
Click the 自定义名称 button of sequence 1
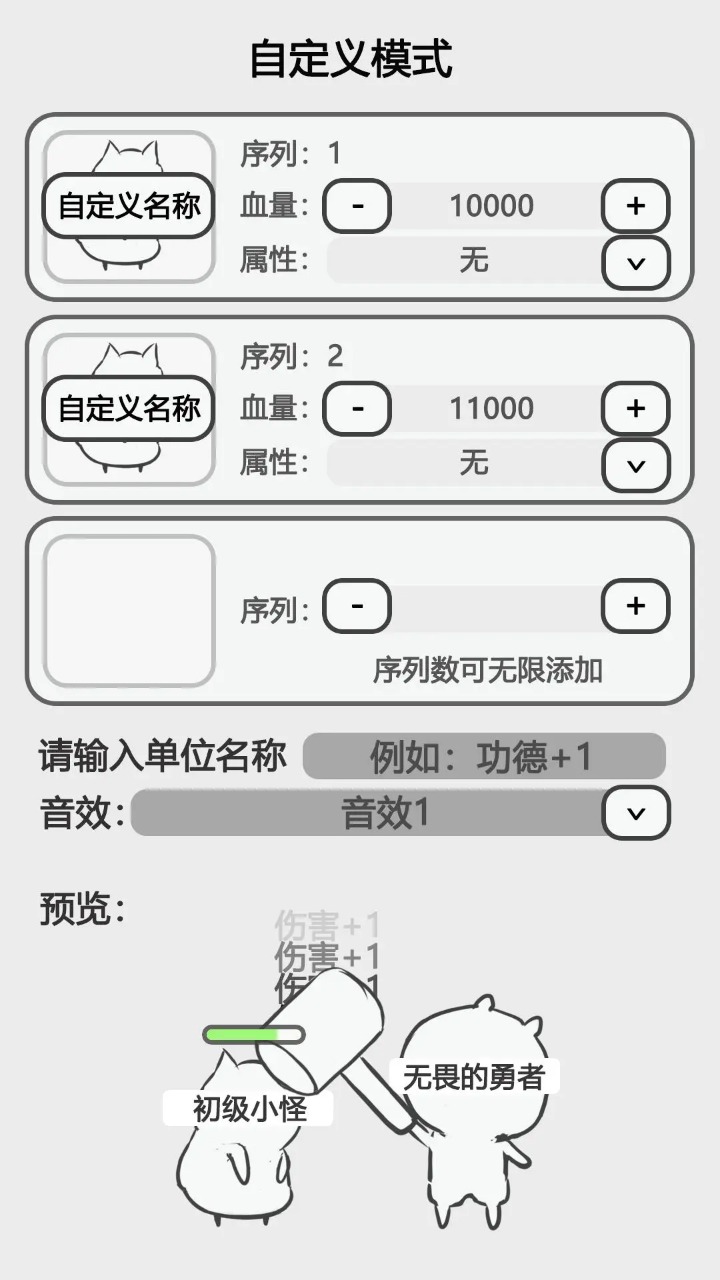[127, 205]
